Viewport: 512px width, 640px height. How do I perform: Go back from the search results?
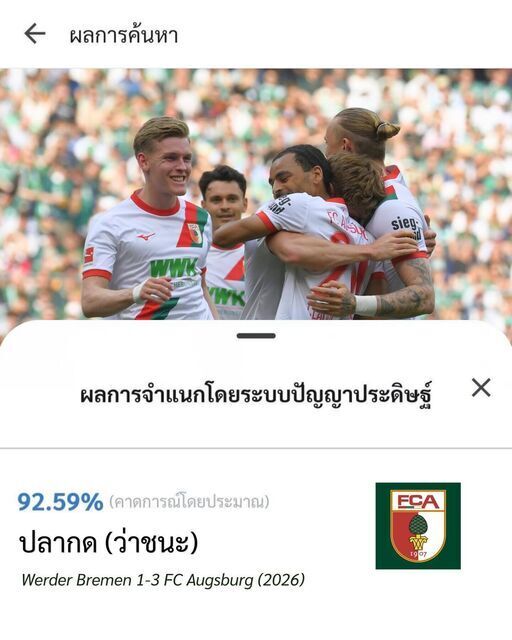tap(35, 33)
